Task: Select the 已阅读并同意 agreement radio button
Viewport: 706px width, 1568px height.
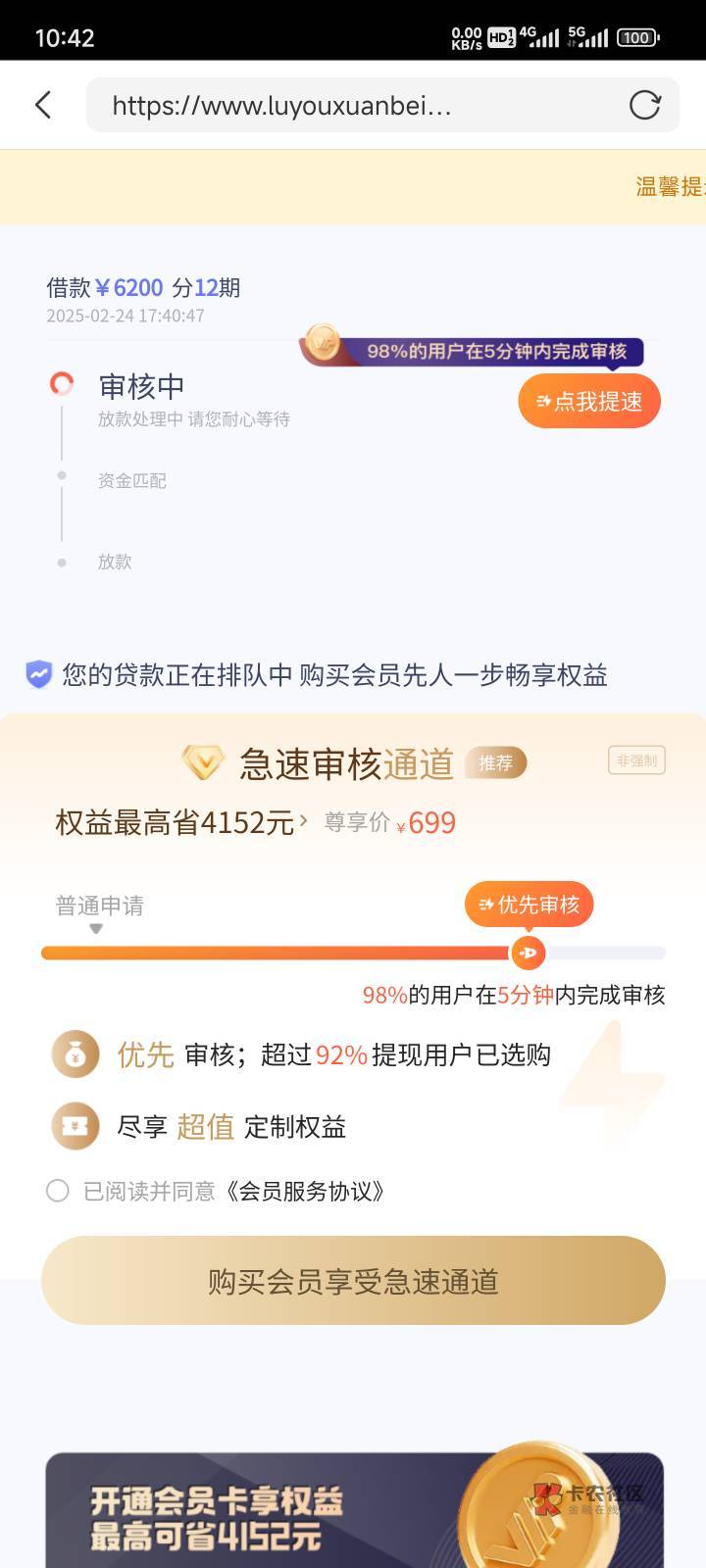Action: (x=57, y=1192)
